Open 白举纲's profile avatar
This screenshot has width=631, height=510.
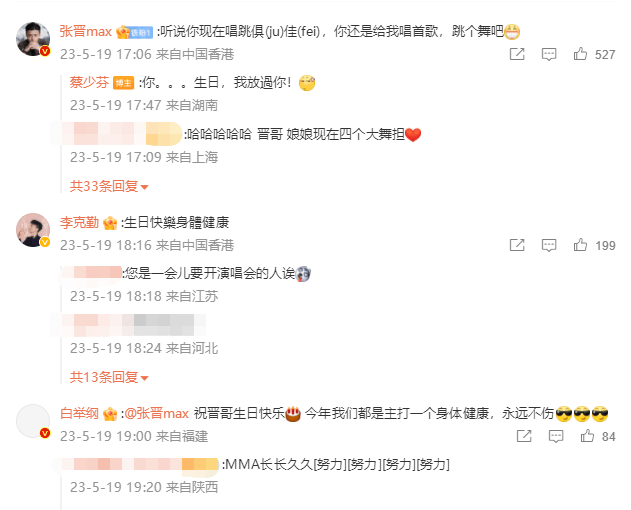pos(33,421)
